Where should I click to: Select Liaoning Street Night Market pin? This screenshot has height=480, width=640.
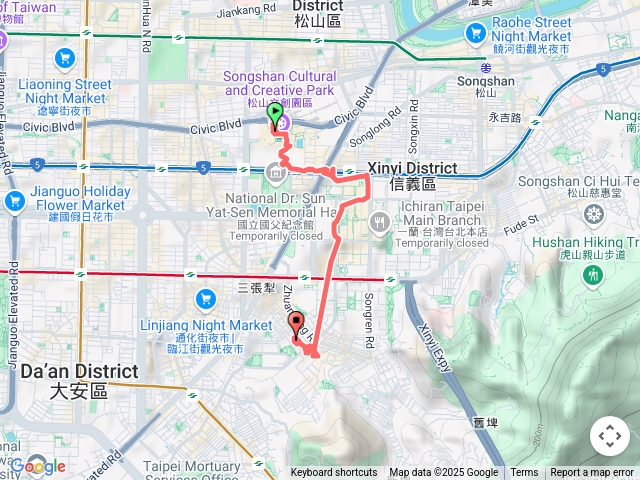point(66,58)
